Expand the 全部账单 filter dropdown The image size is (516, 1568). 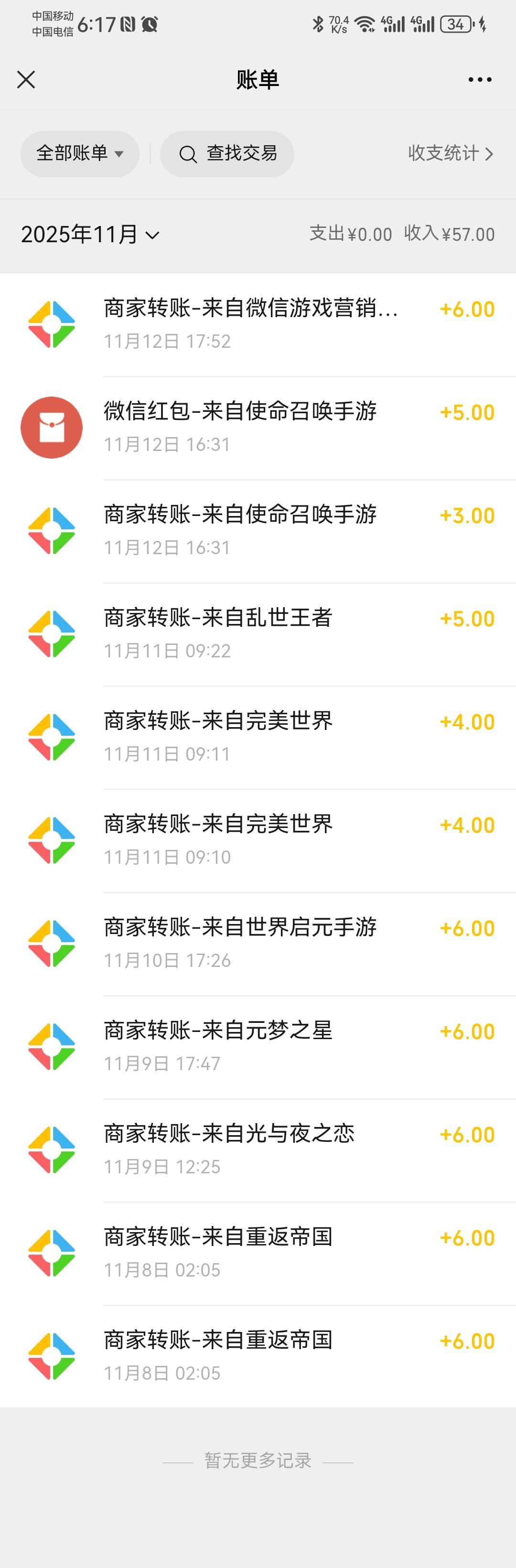point(80,153)
